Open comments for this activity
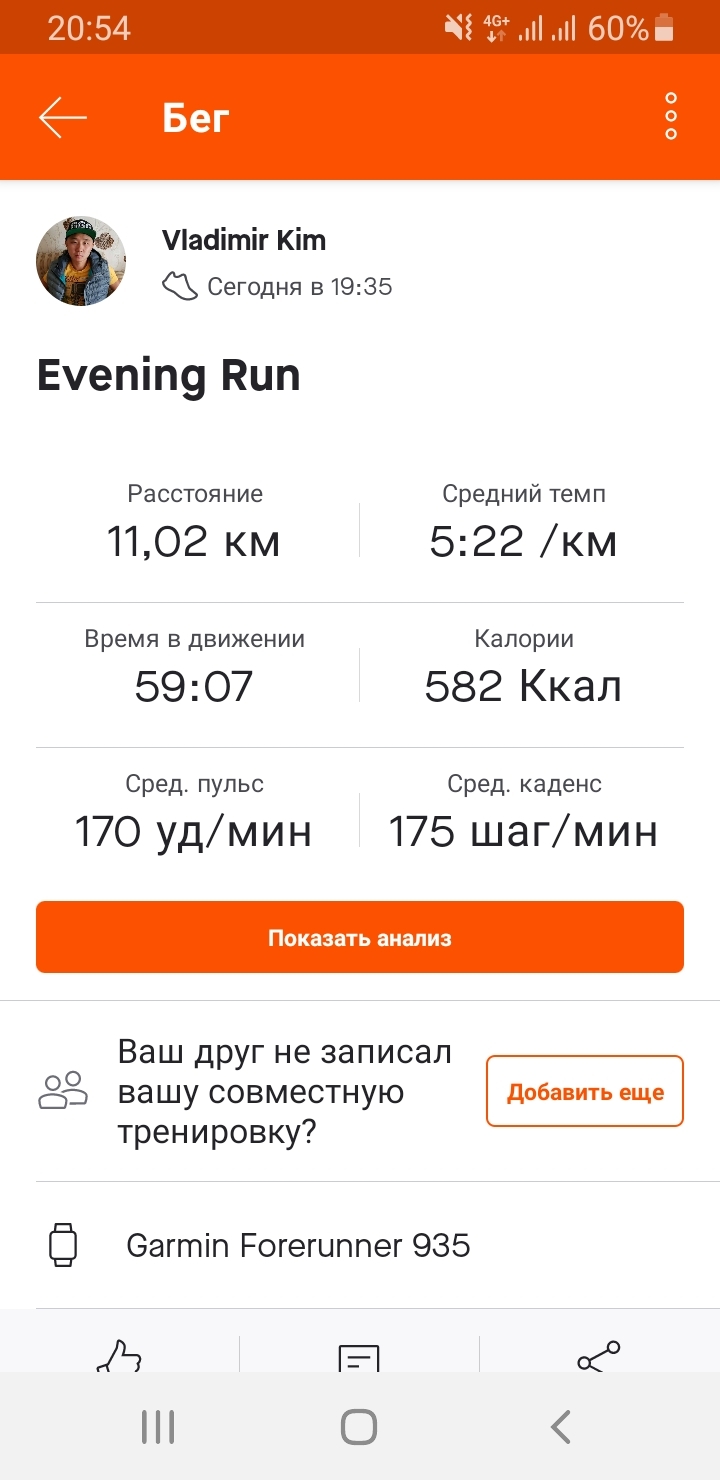720x1480 pixels. click(x=359, y=1356)
